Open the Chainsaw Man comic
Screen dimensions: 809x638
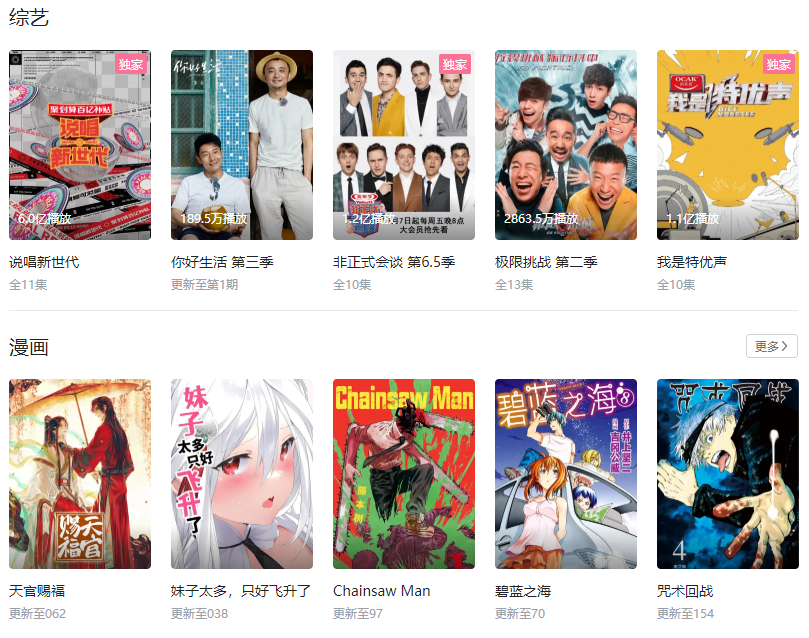click(404, 474)
